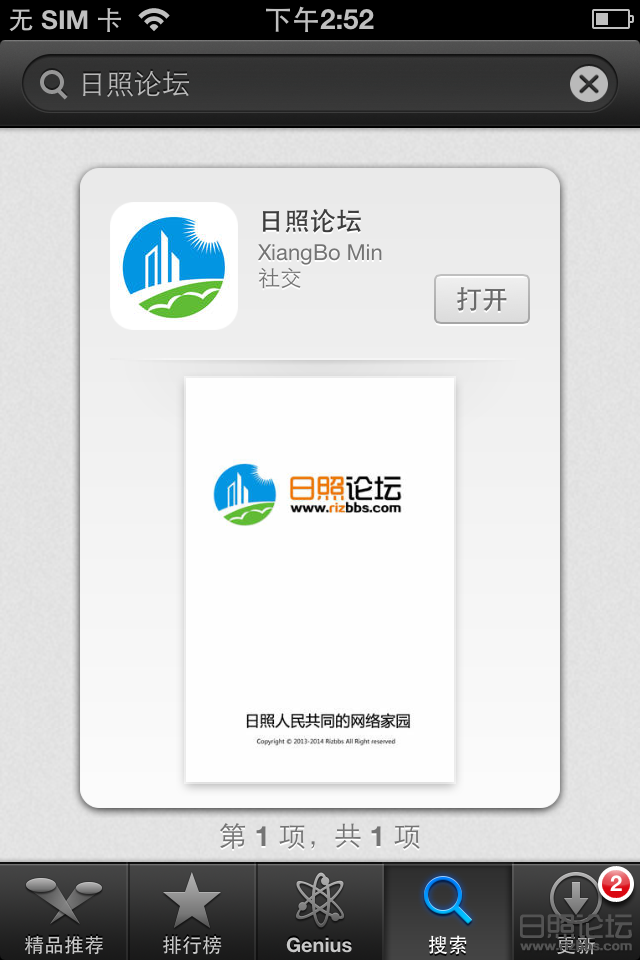The height and width of the screenshot is (960, 640).
Task: Clear the search text with the X button
Action: [589, 84]
